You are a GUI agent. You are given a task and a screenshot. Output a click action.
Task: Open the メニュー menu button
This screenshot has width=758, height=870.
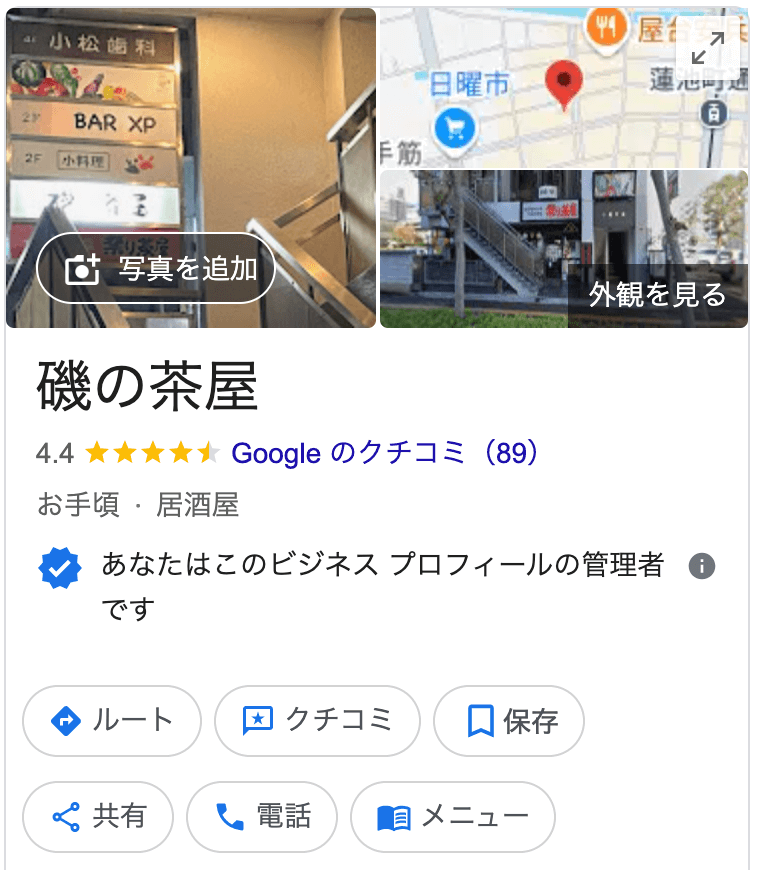click(452, 816)
